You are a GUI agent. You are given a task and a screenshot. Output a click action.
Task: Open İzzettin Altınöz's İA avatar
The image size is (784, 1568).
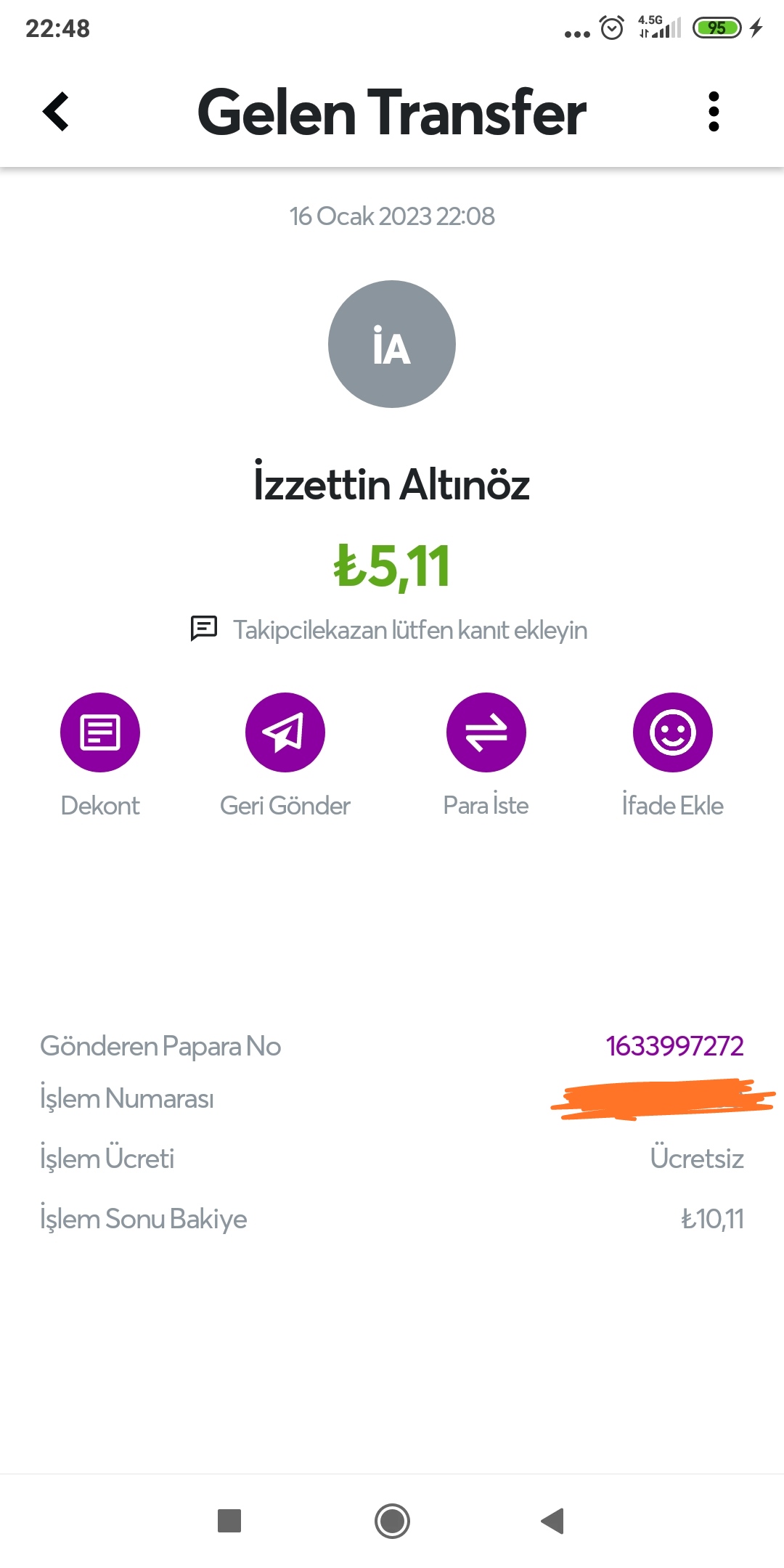point(392,344)
